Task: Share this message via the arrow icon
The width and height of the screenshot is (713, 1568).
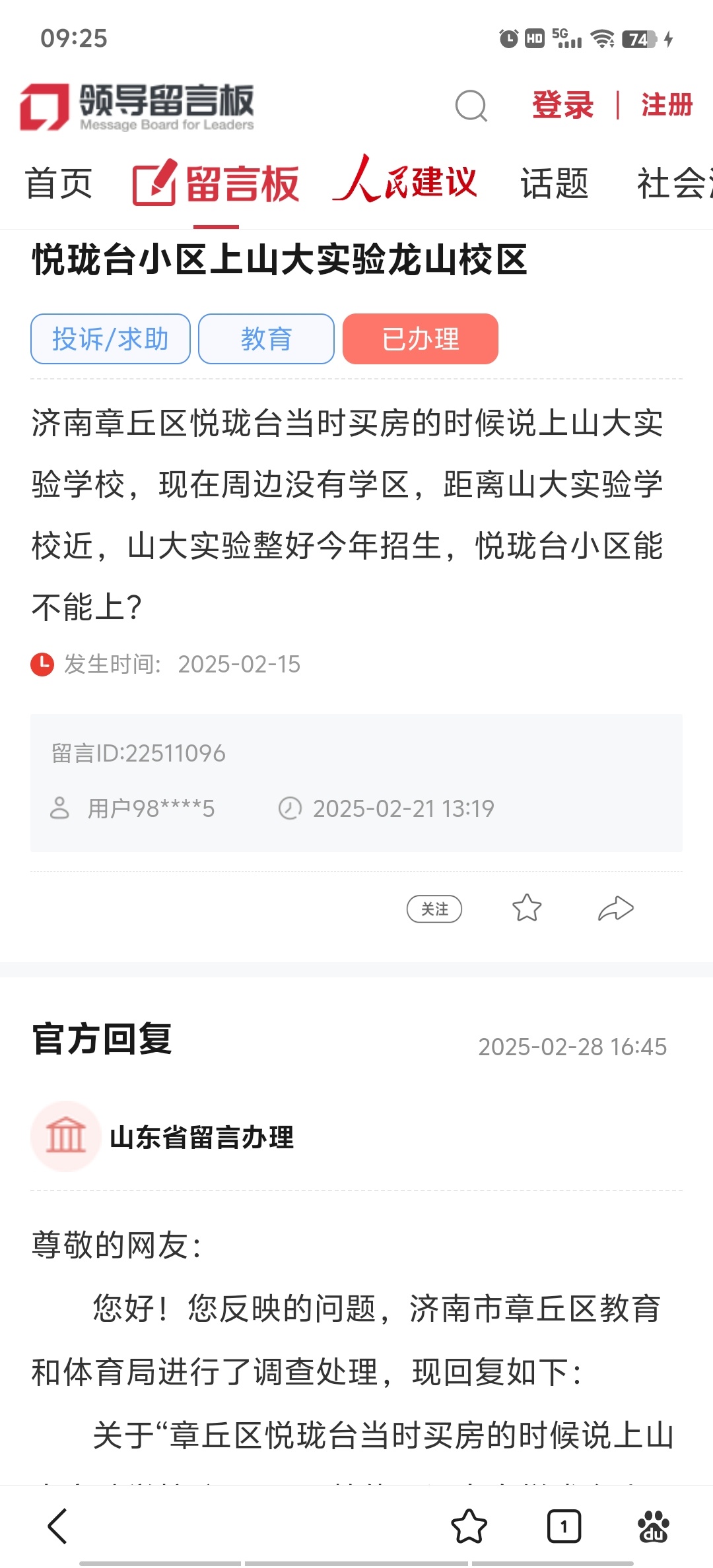Action: [x=615, y=908]
